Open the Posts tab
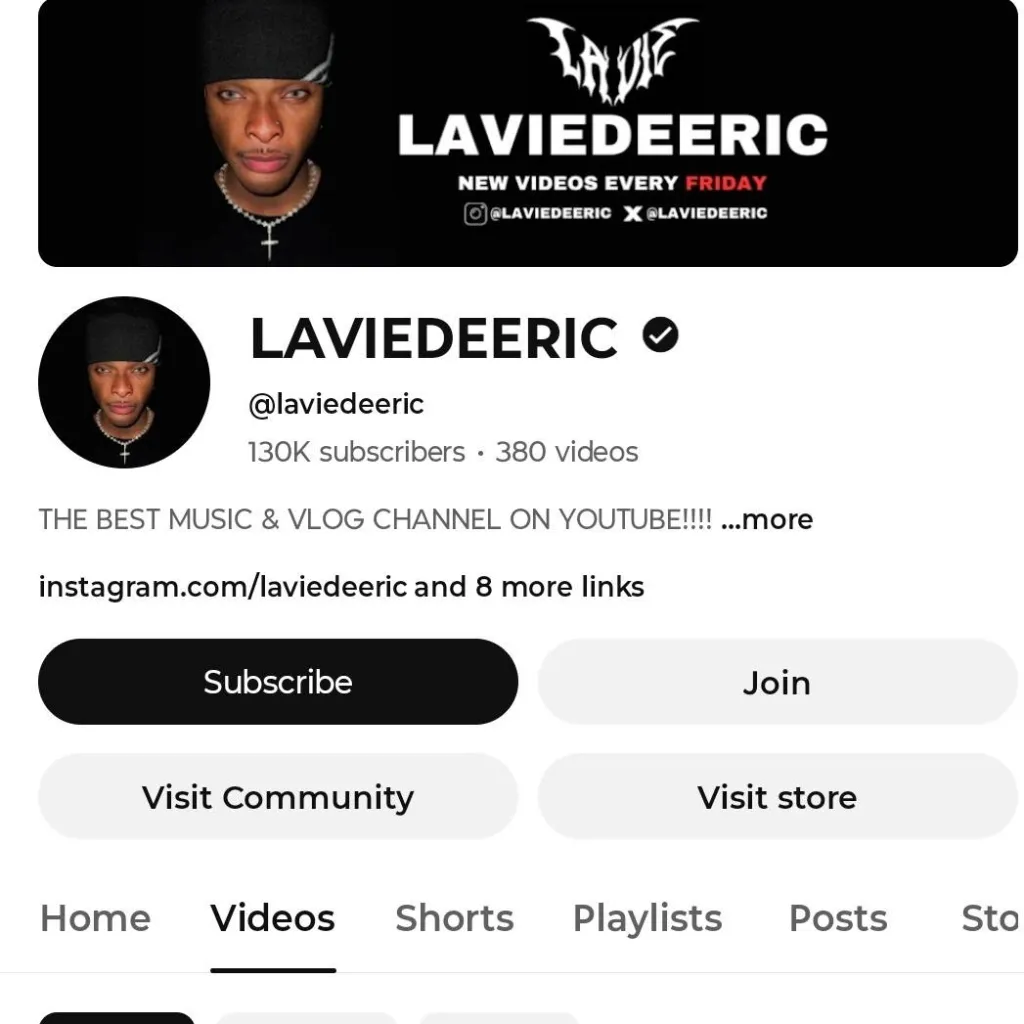 coord(838,918)
